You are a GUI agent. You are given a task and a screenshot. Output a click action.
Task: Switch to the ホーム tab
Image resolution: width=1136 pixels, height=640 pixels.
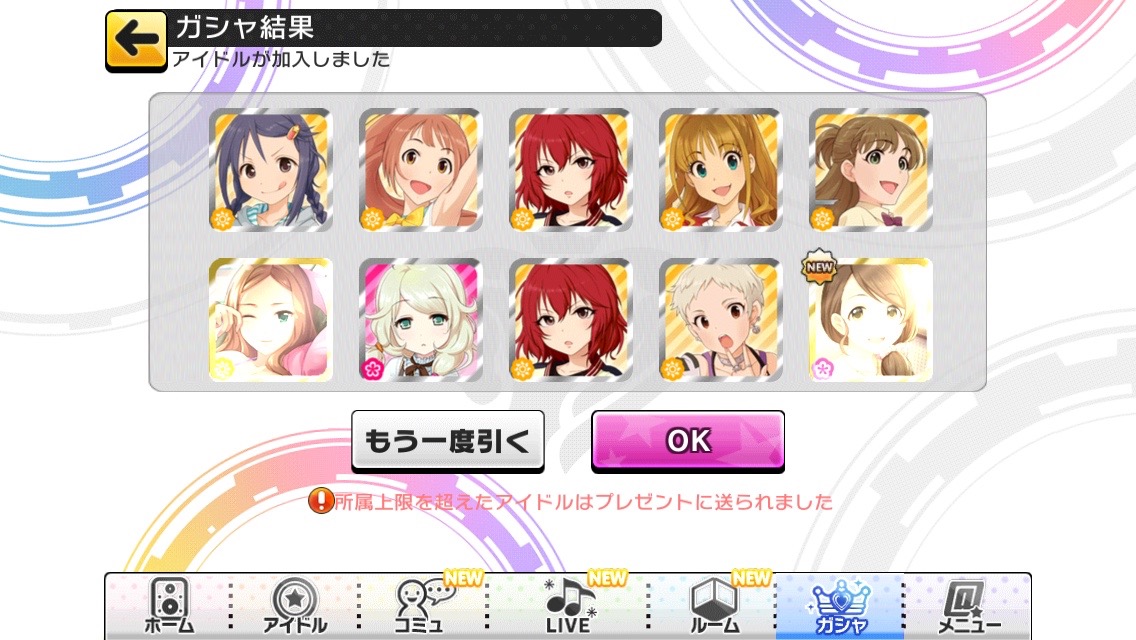pos(169,607)
